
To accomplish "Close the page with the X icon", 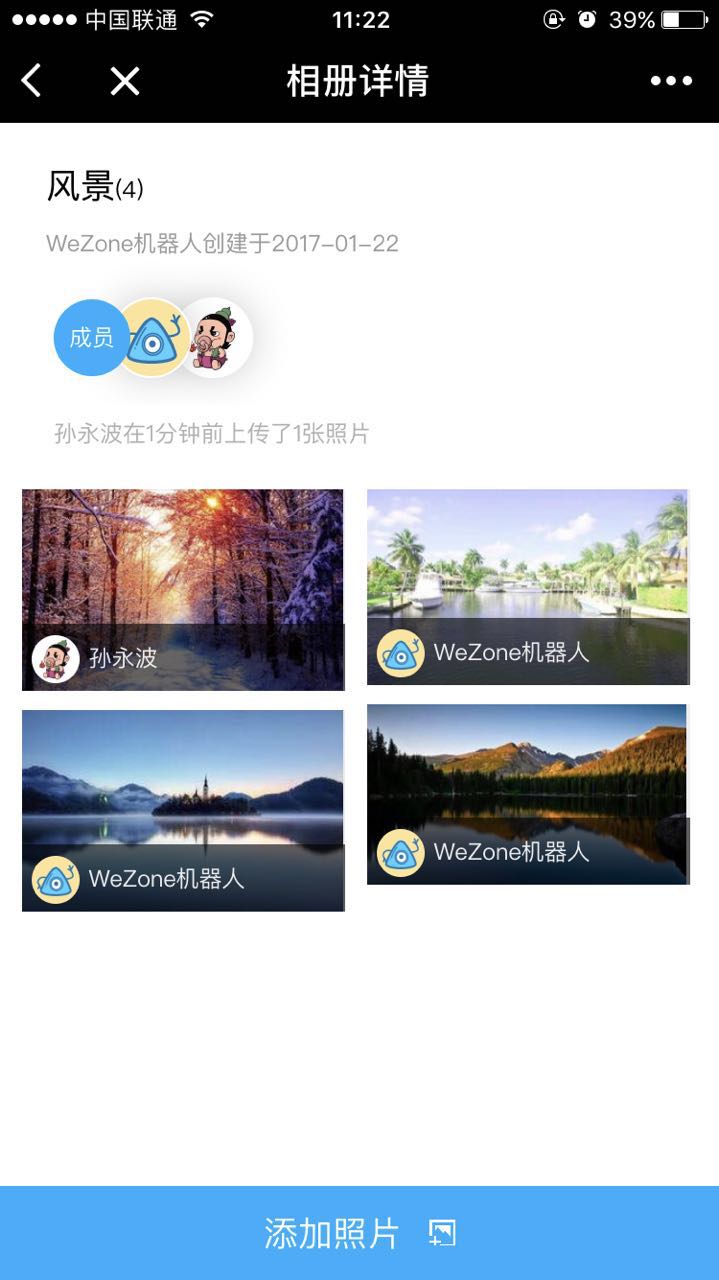I will 125,80.
